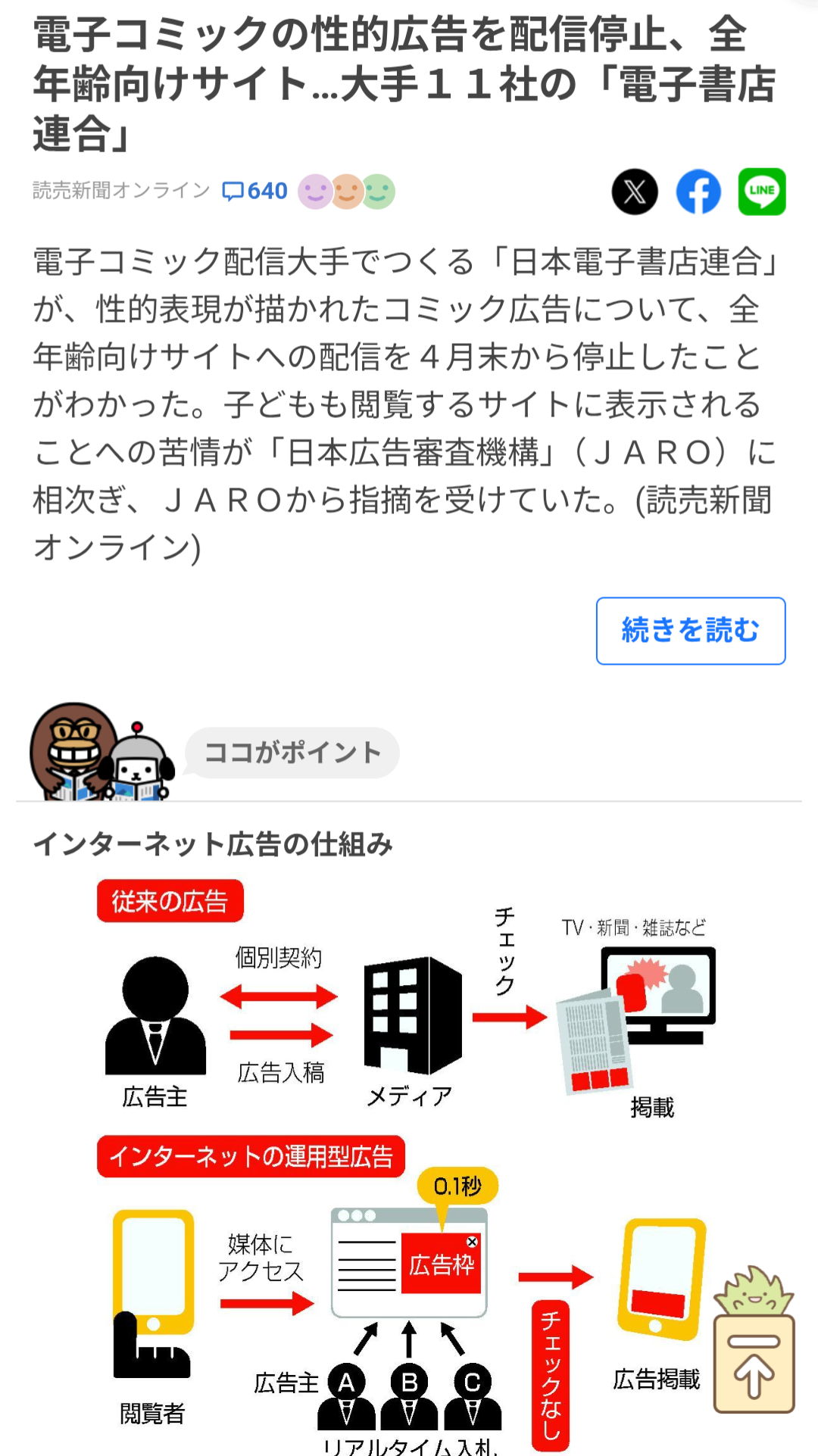Share the article on Facebook
Viewport: 818px width, 1456px height.
coord(698,192)
